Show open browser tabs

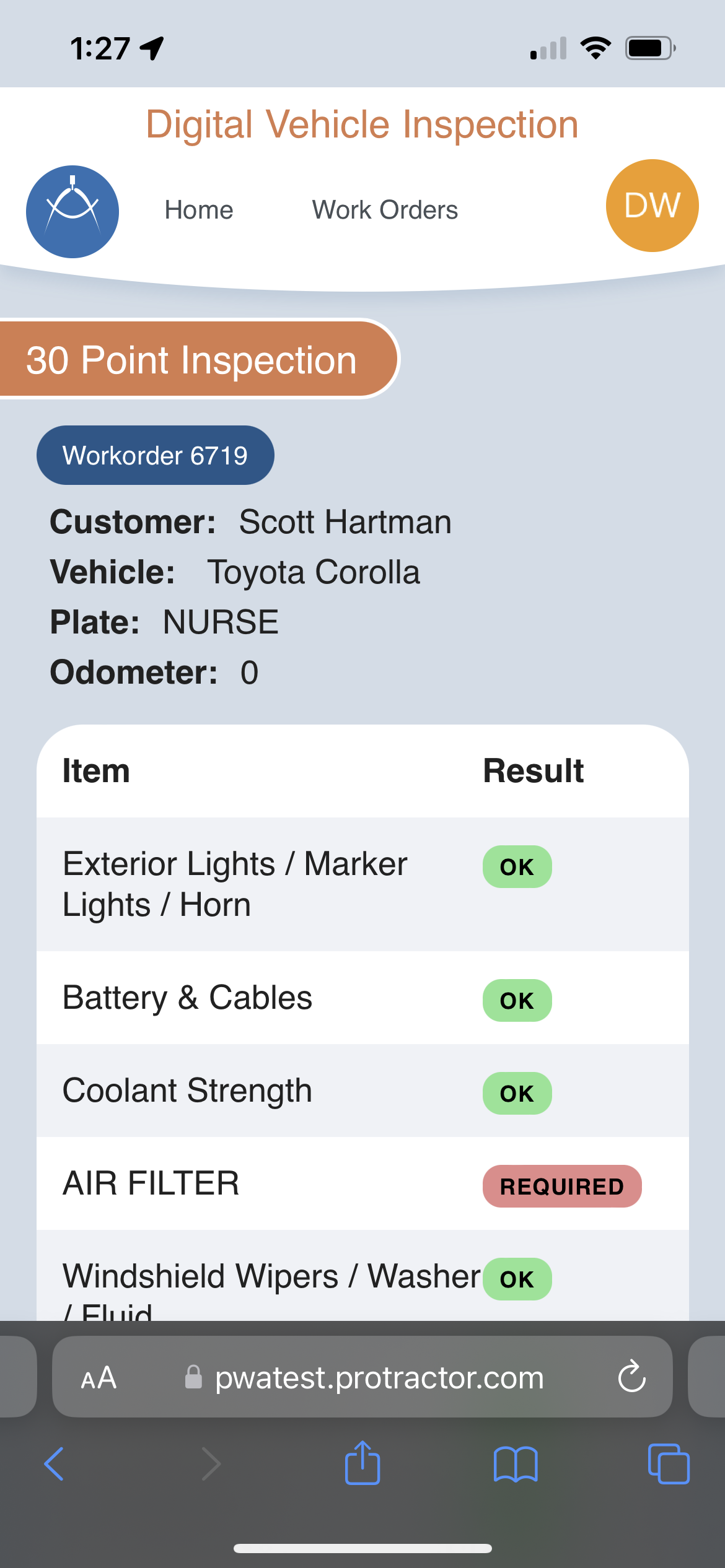pos(668,1464)
